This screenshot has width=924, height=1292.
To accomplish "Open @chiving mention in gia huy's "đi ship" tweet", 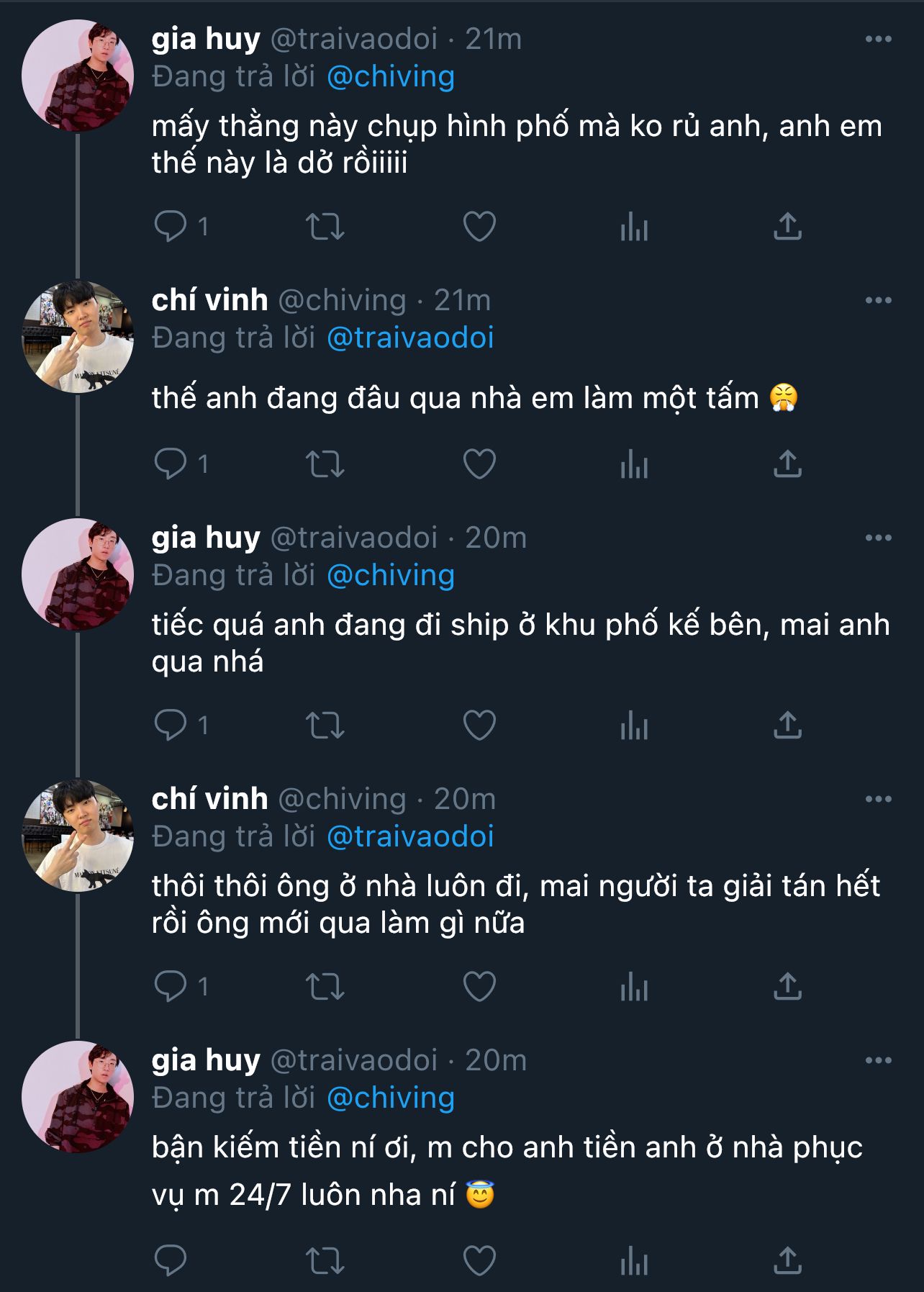I will [391, 575].
